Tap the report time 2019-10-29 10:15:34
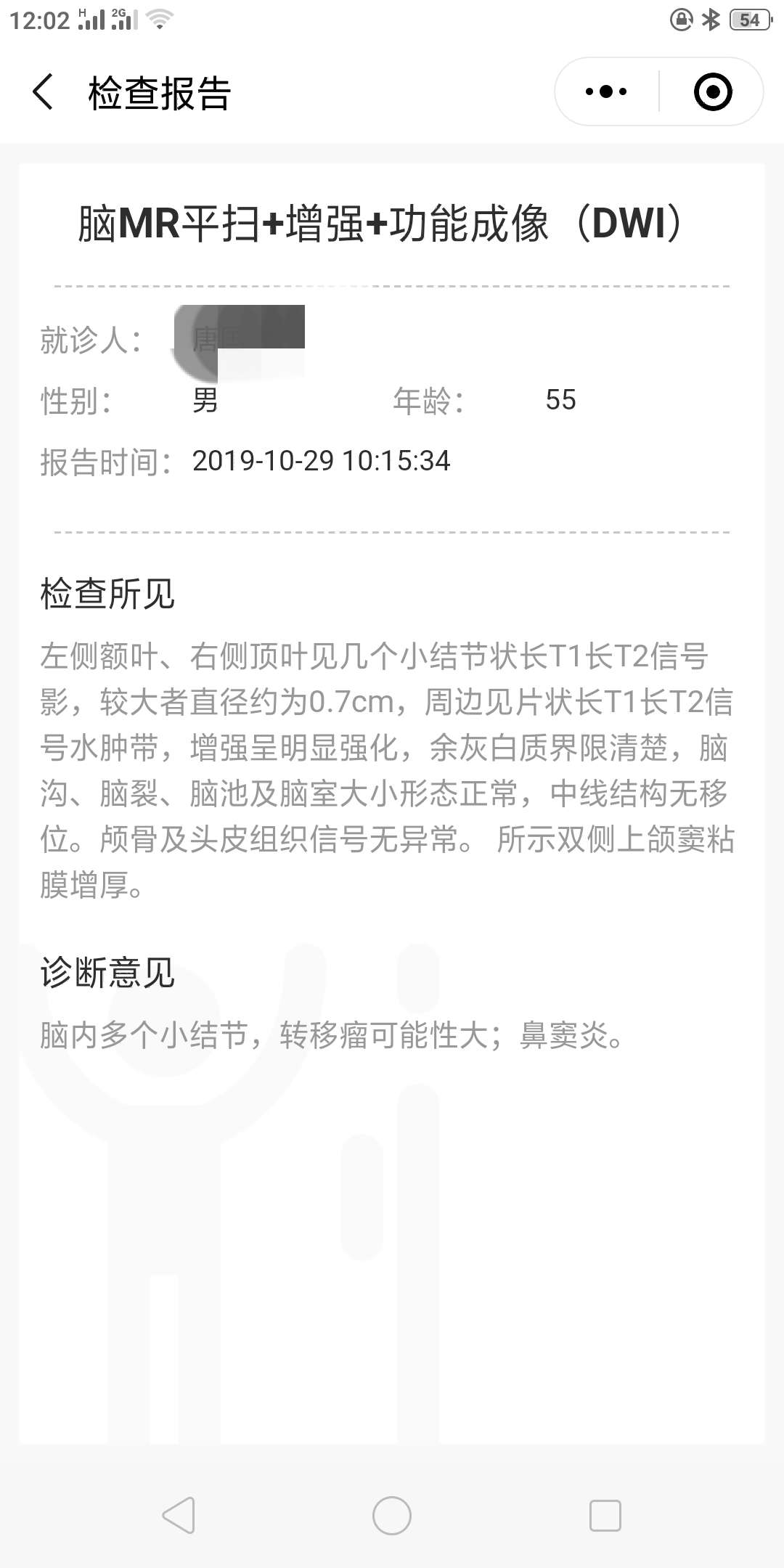Viewport: 784px width, 1568px height. click(322, 460)
